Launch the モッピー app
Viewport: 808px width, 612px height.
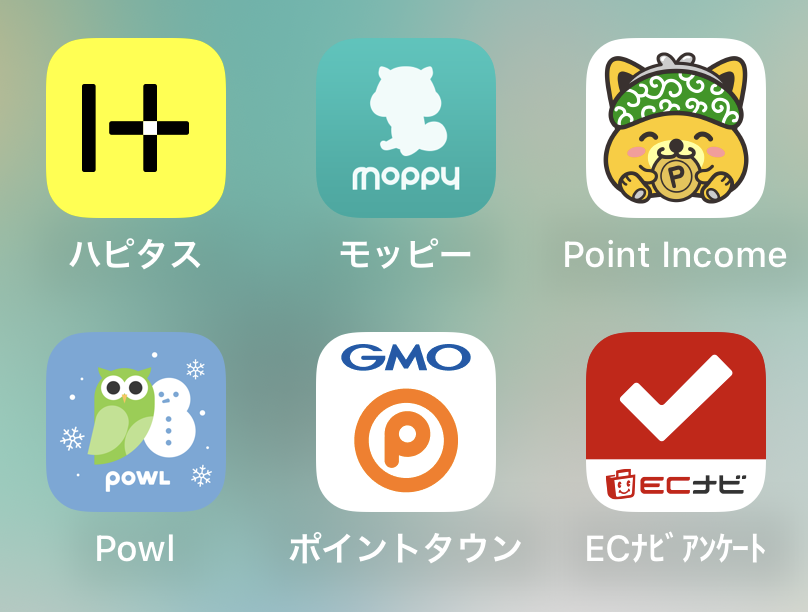pyautogui.click(x=406, y=128)
